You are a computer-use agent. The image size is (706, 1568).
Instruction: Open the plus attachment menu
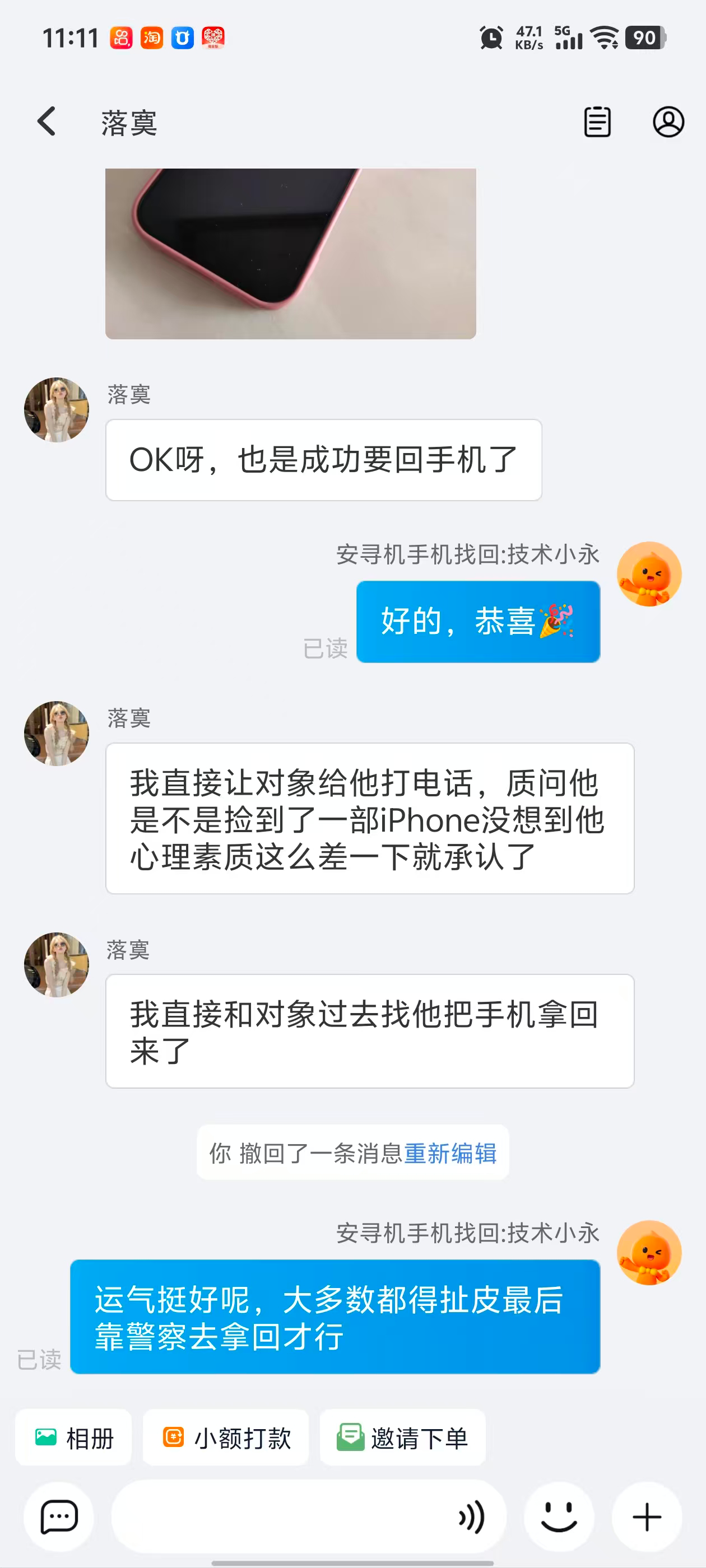click(646, 1517)
